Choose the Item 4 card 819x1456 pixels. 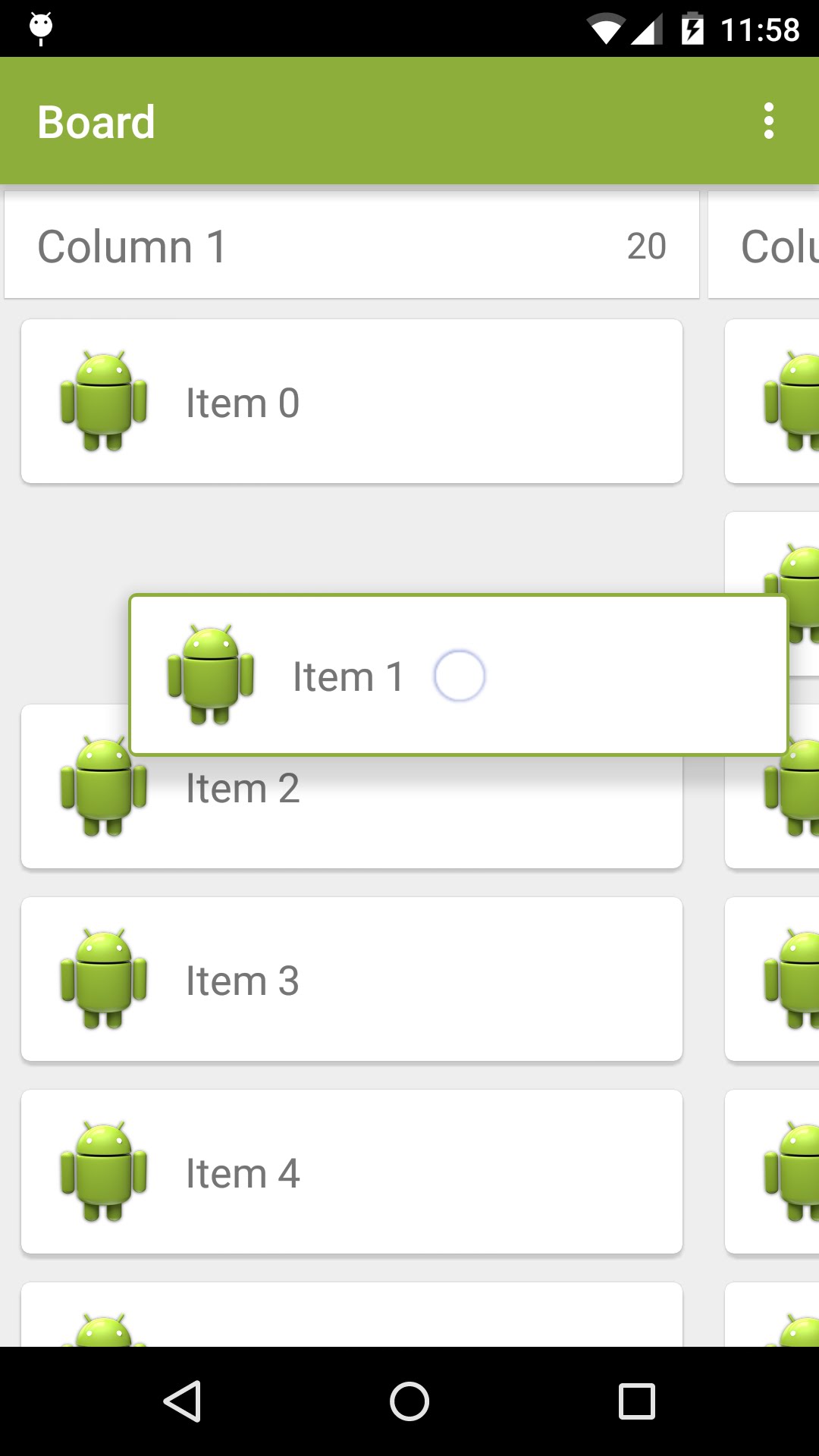tap(351, 1172)
